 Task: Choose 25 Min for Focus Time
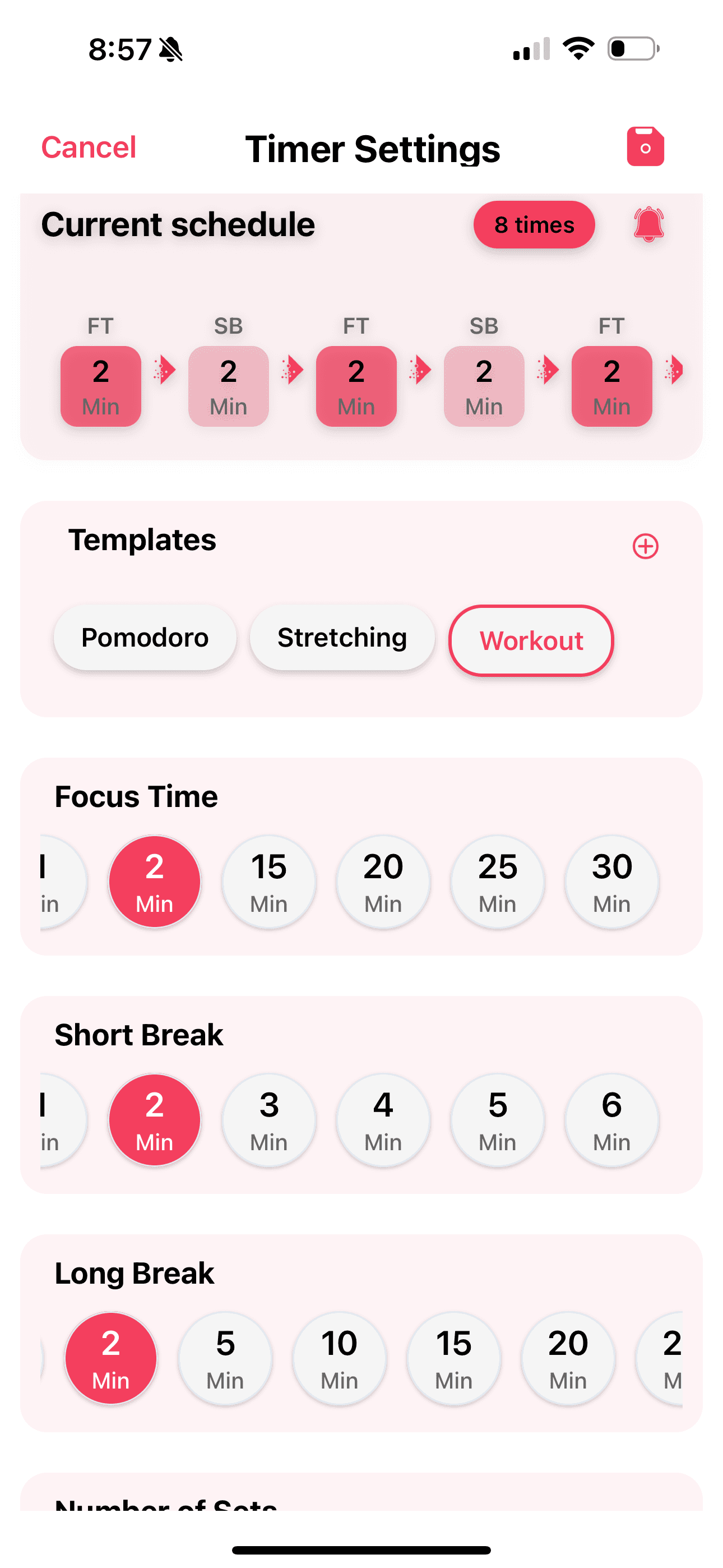click(x=497, y=882)
